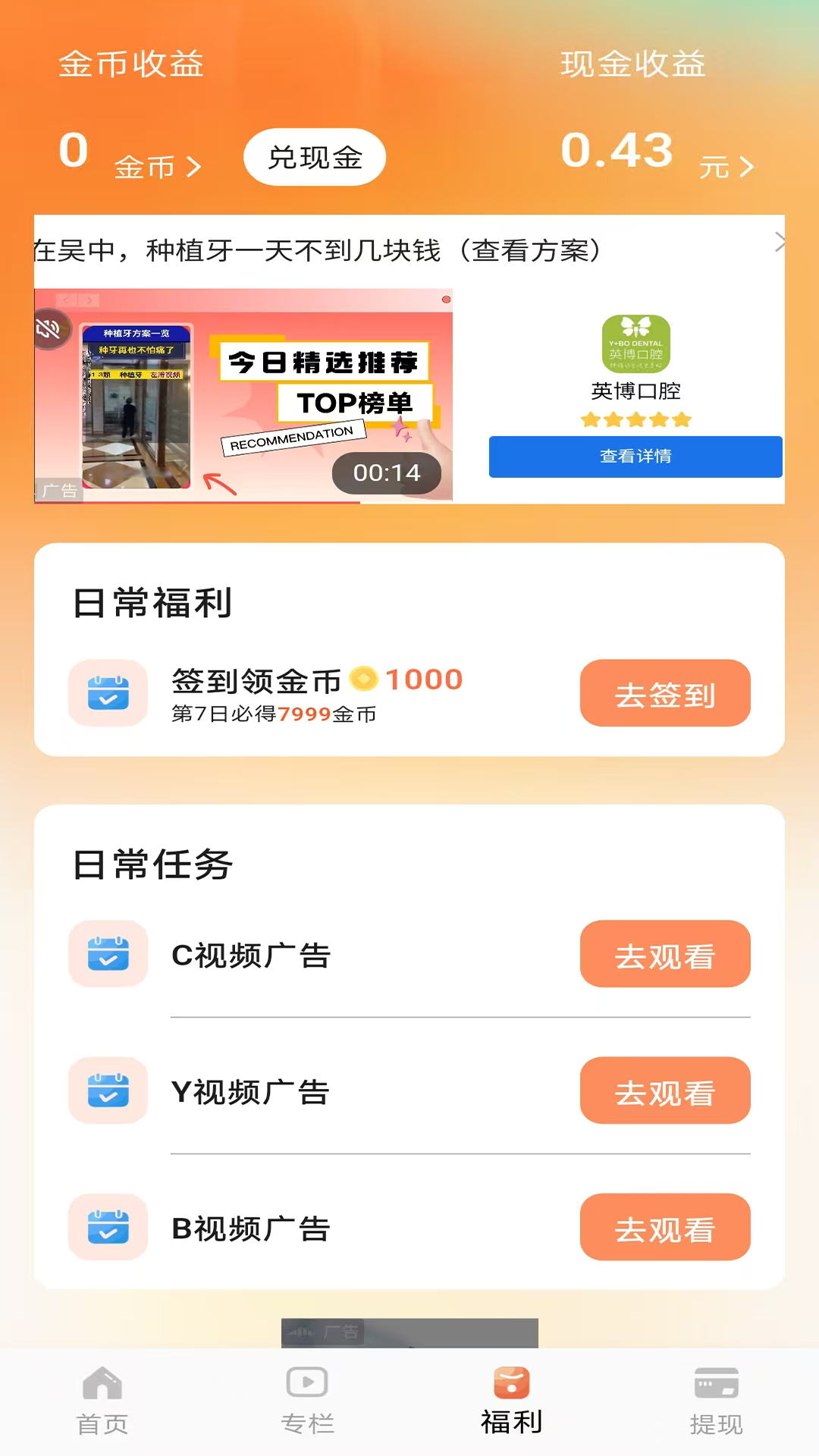This screenshot has width=819, height=1456.
Task: Tap 去签到 to sign in
Action: [665, 693]
